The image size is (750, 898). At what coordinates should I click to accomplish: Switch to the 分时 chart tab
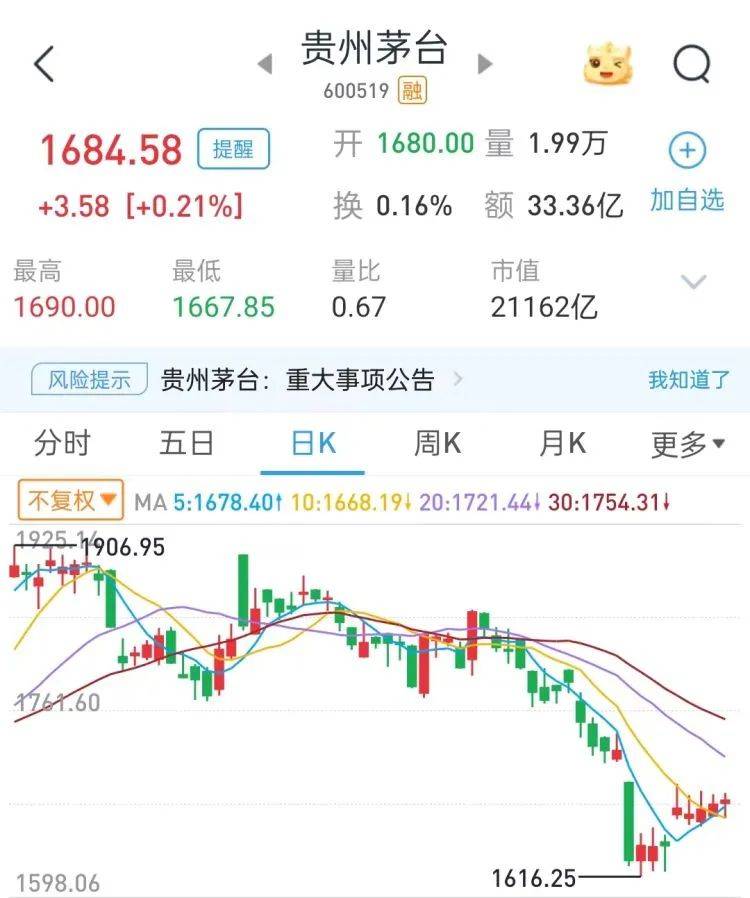(x=62, y=443)
